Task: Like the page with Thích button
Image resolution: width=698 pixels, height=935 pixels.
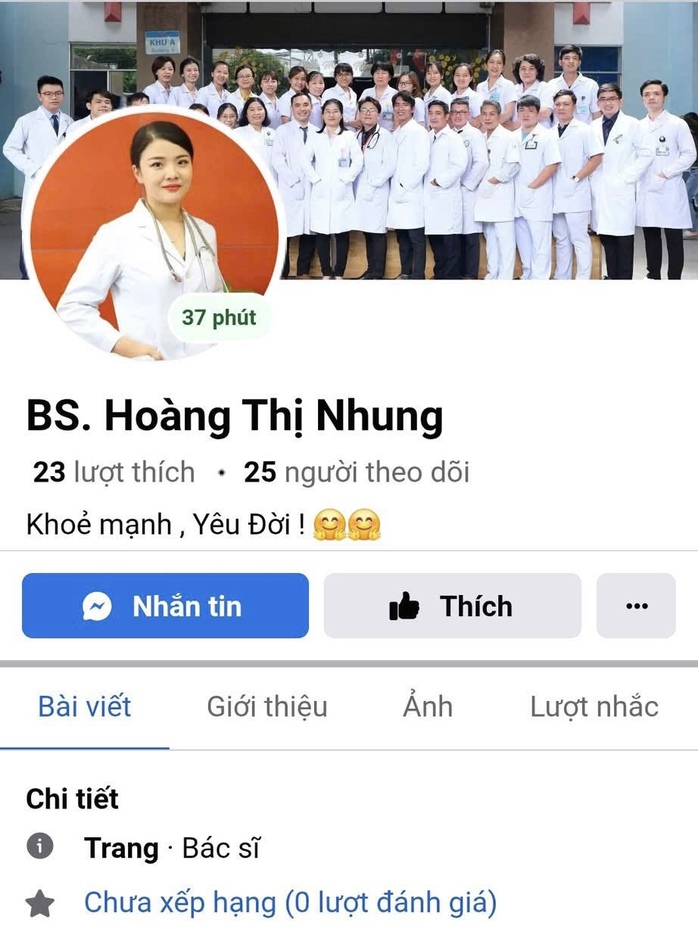Action: coord(452,606)
